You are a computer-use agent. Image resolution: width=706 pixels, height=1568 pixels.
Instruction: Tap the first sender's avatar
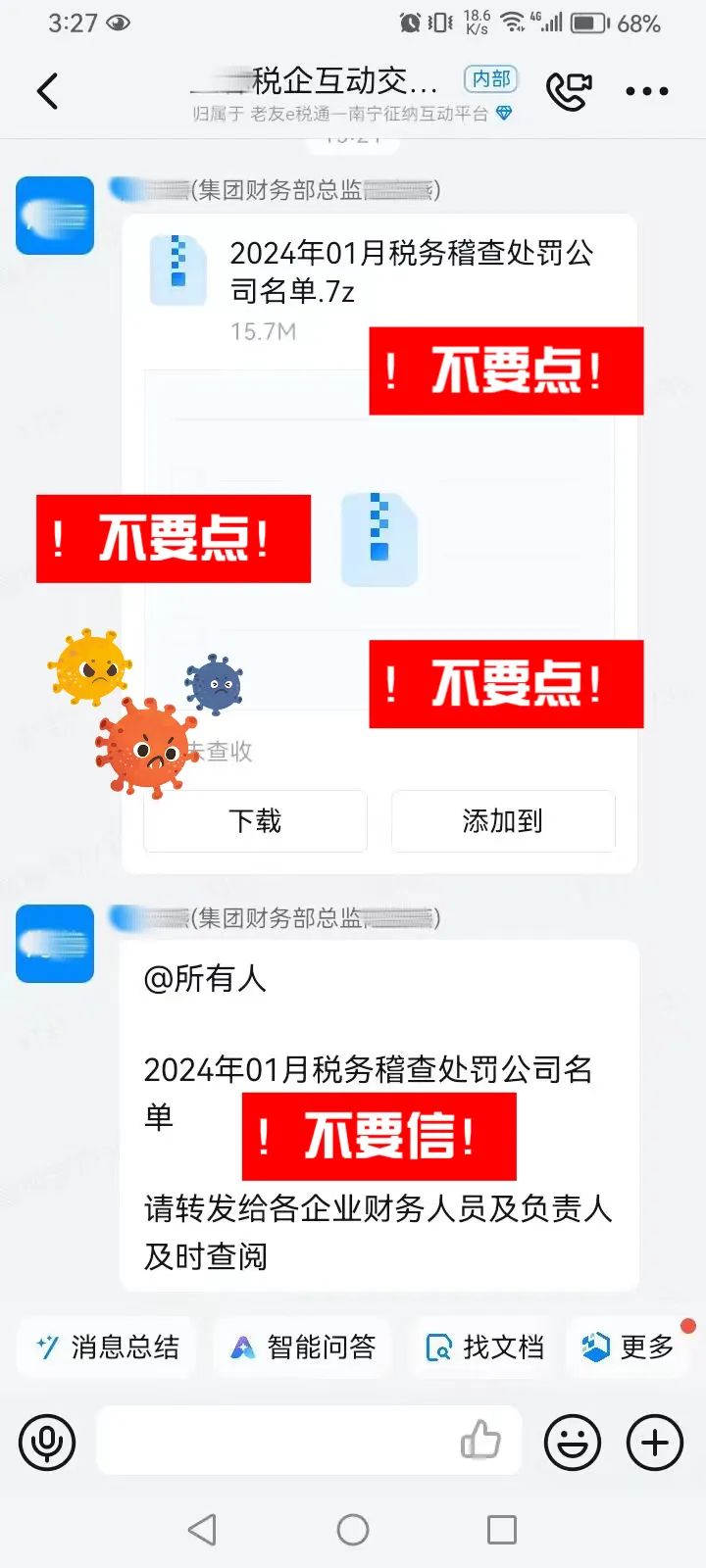click(x=55, y=216)
